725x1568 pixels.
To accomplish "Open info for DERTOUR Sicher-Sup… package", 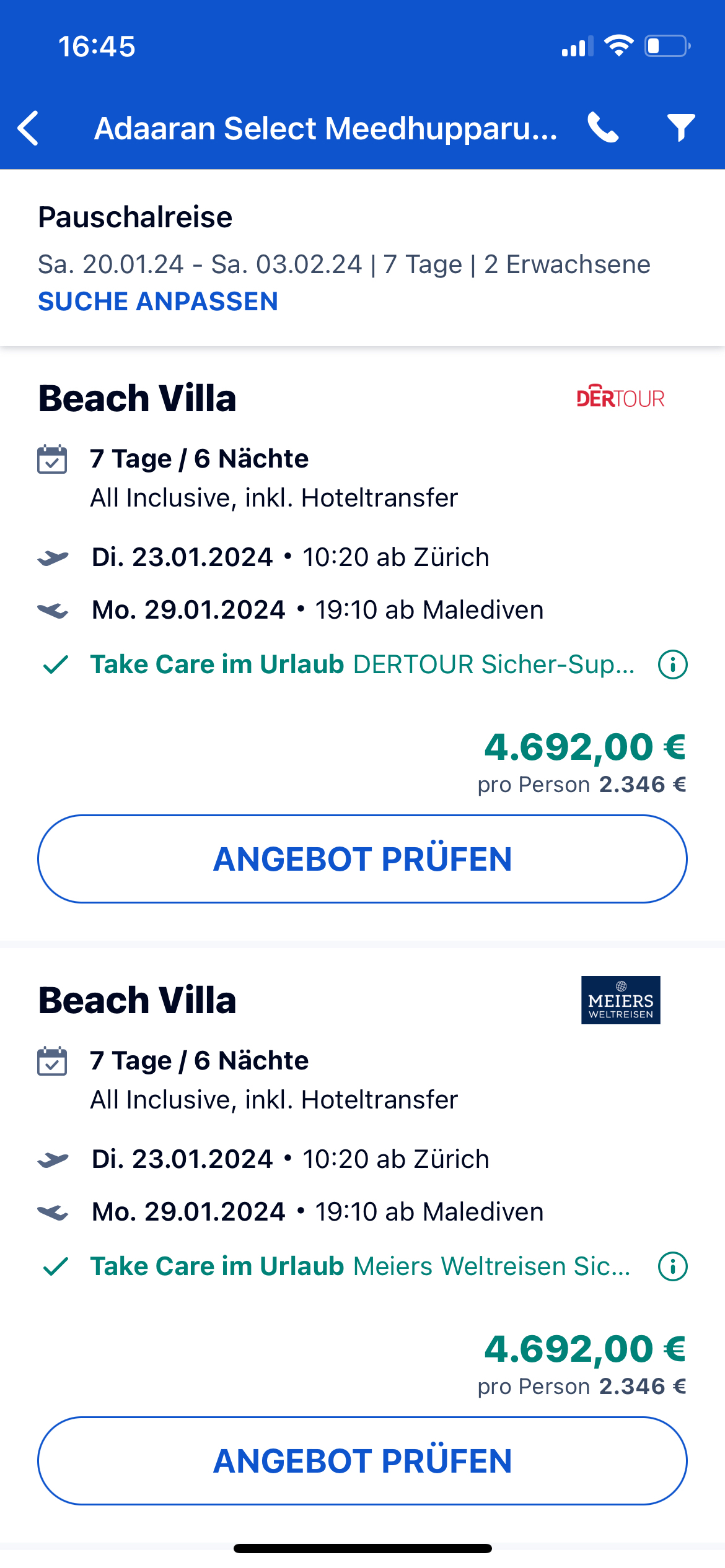I will point(673,664).
